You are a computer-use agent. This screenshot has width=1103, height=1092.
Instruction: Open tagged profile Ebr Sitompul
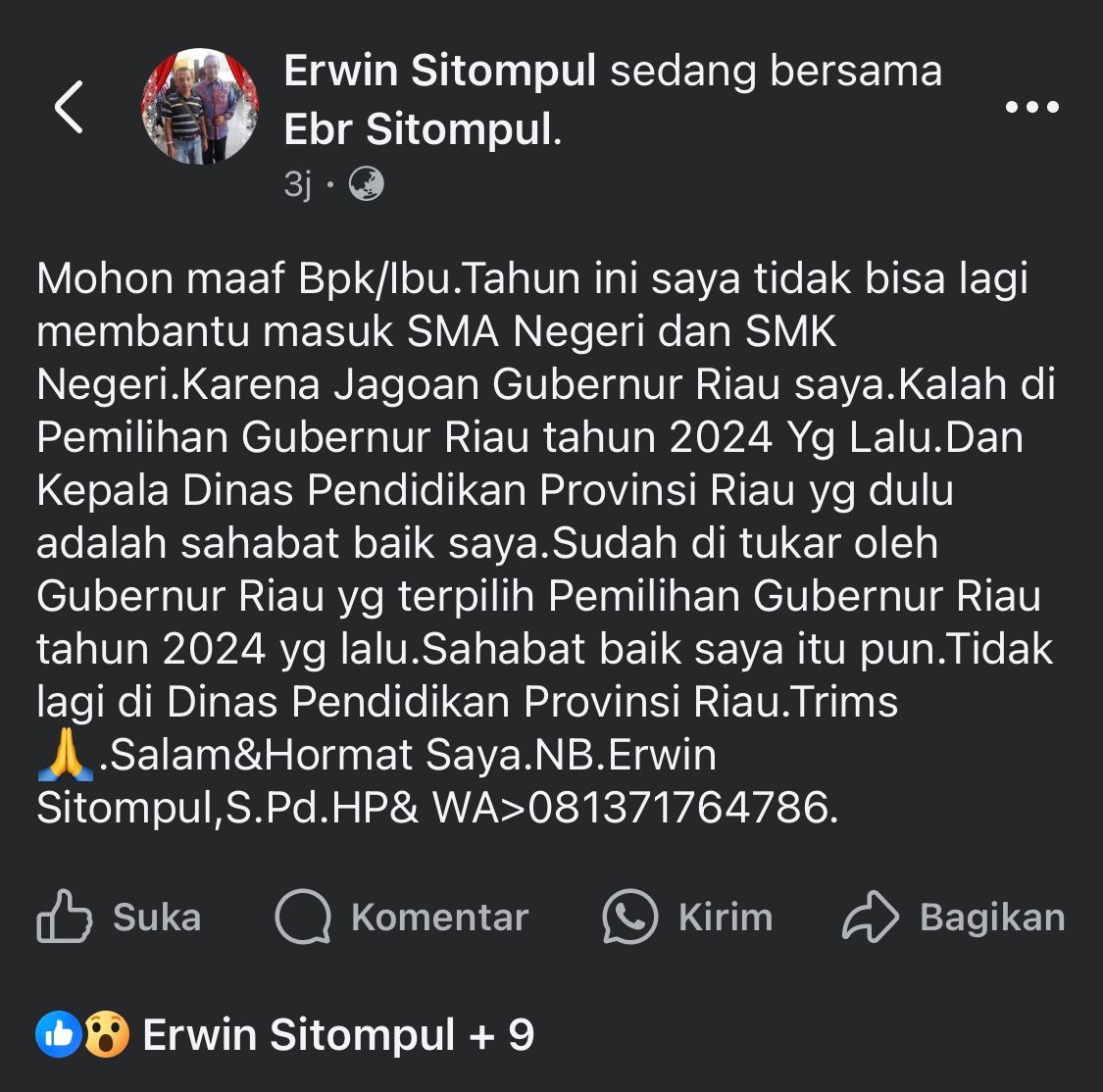pyautogui.click(x=420, y=129)
